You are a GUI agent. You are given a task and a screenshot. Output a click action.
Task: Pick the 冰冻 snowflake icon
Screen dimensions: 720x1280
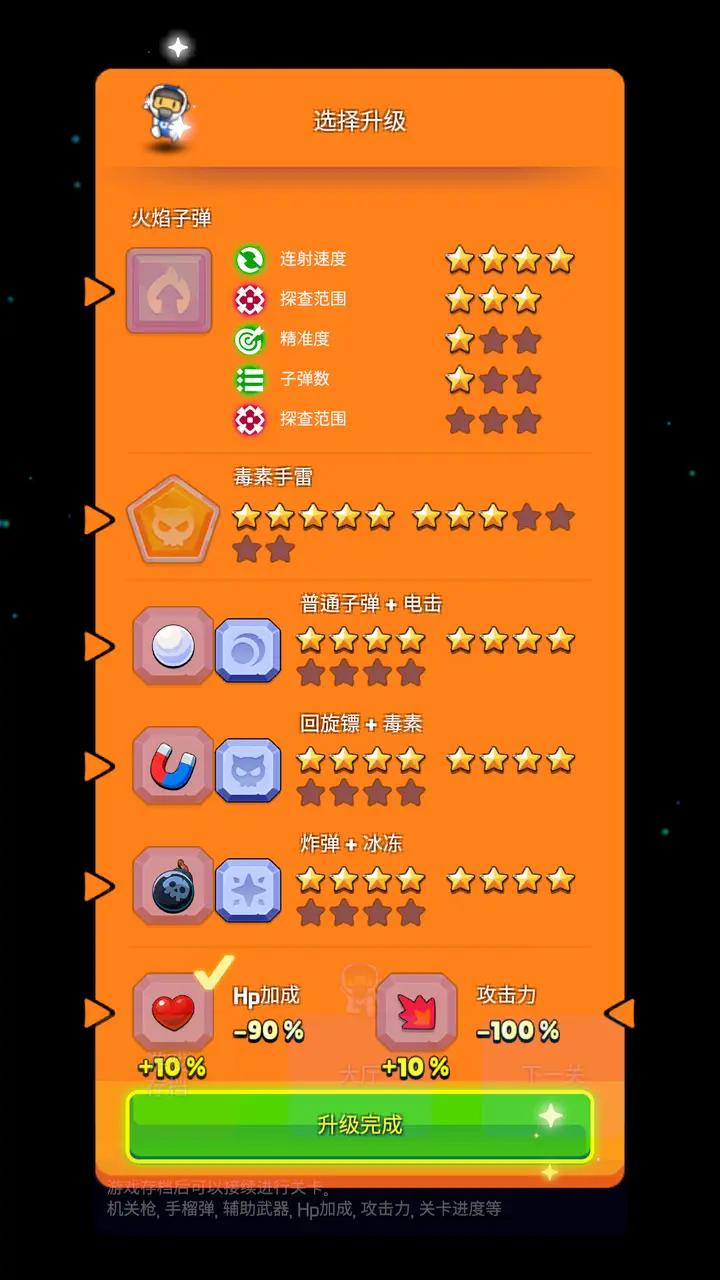248,891
